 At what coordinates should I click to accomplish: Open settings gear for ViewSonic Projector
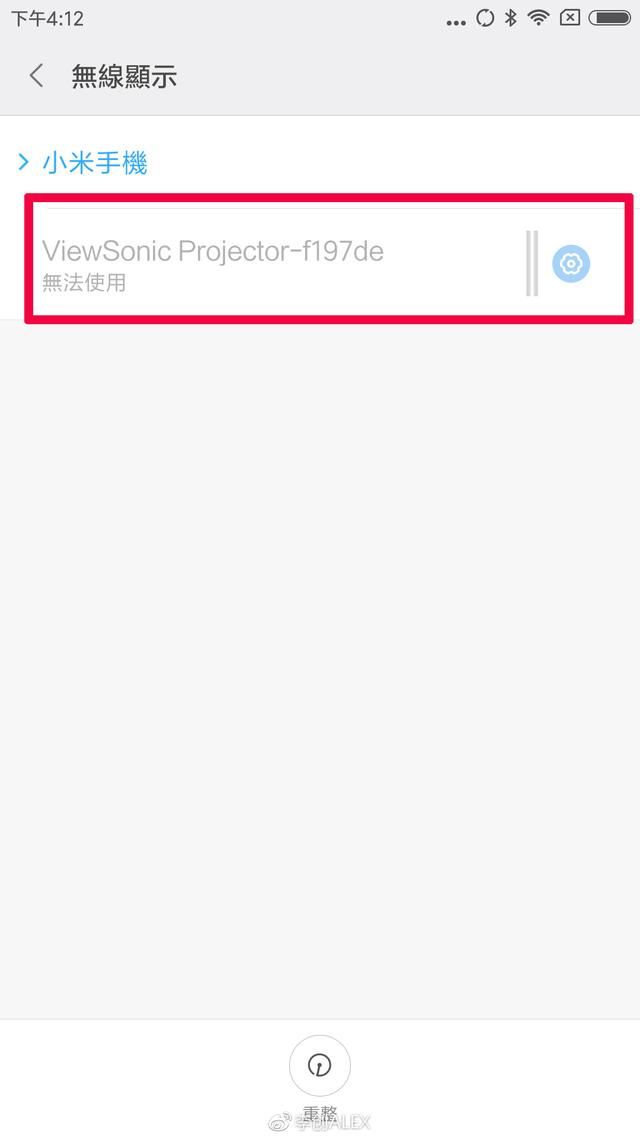(571, 263)
